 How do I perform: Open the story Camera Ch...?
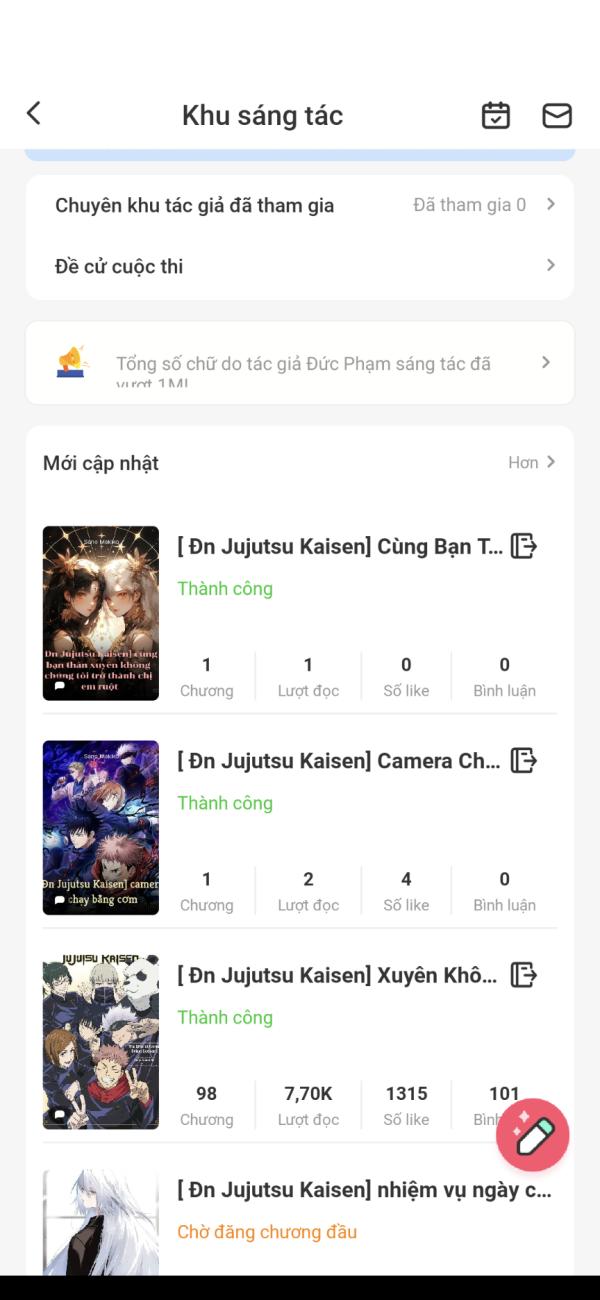[340, 761]
